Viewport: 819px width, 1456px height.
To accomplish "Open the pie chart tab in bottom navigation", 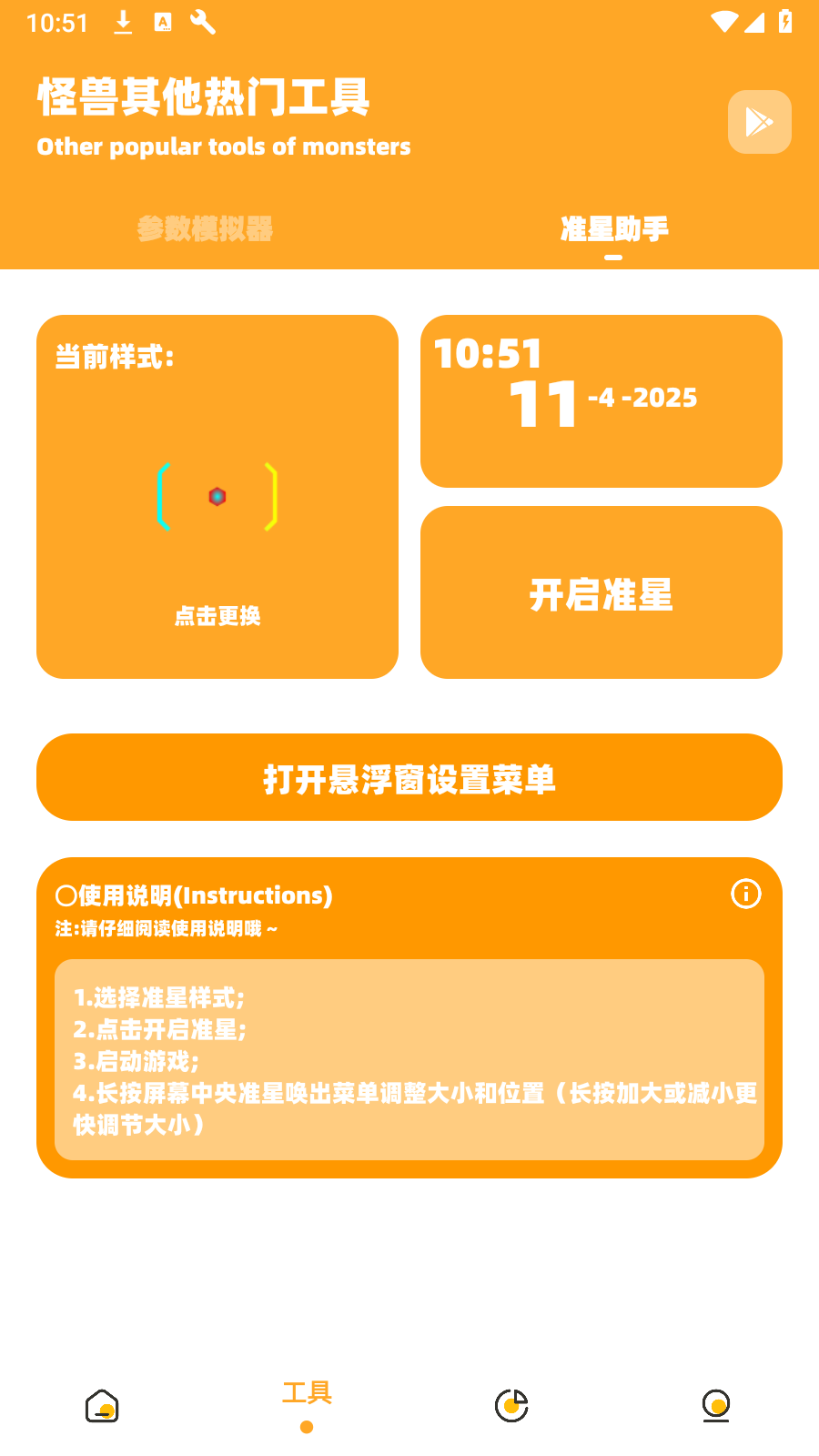I will [511, 1406].
